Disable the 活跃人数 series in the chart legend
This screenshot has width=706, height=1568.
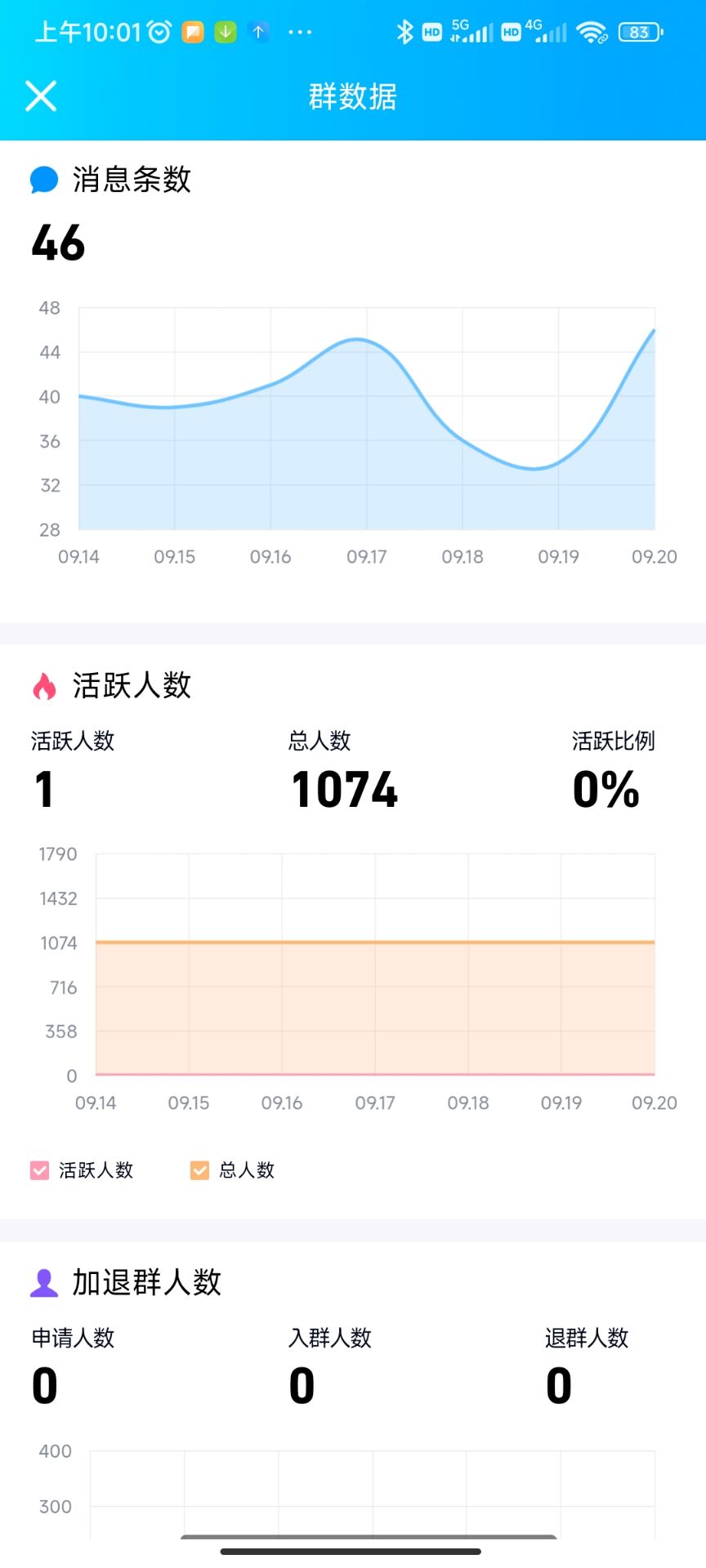(x=39, y=1170)
